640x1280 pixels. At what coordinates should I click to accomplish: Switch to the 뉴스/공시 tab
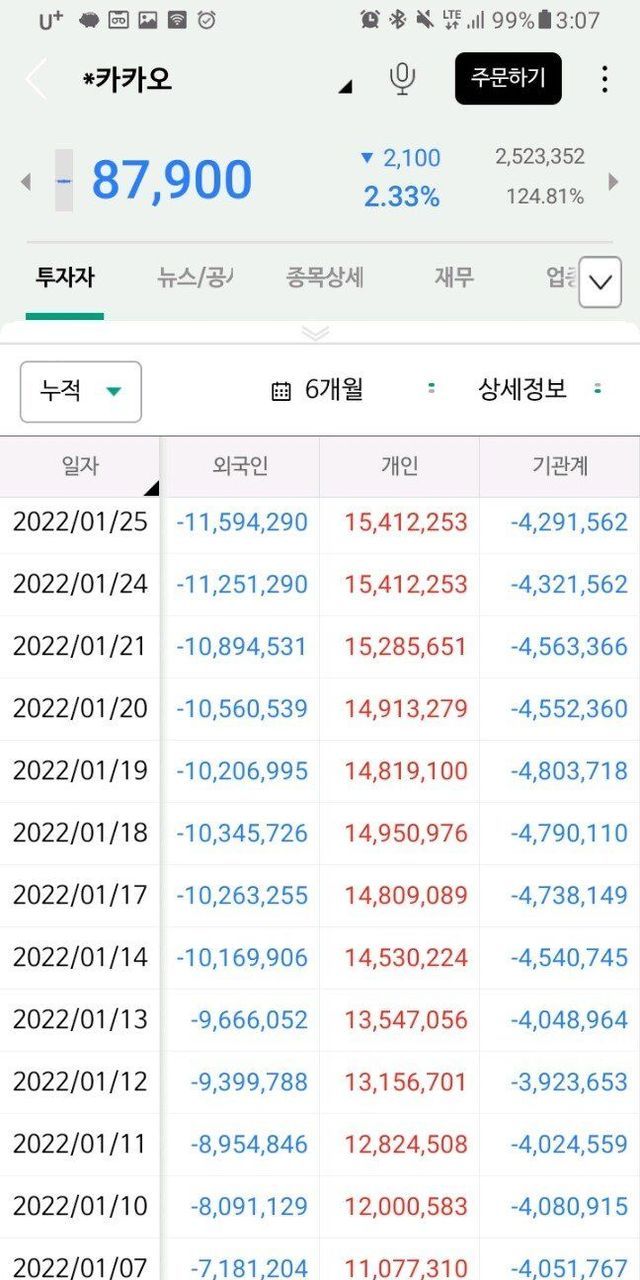pyautogui.click(x=194, y=278)
